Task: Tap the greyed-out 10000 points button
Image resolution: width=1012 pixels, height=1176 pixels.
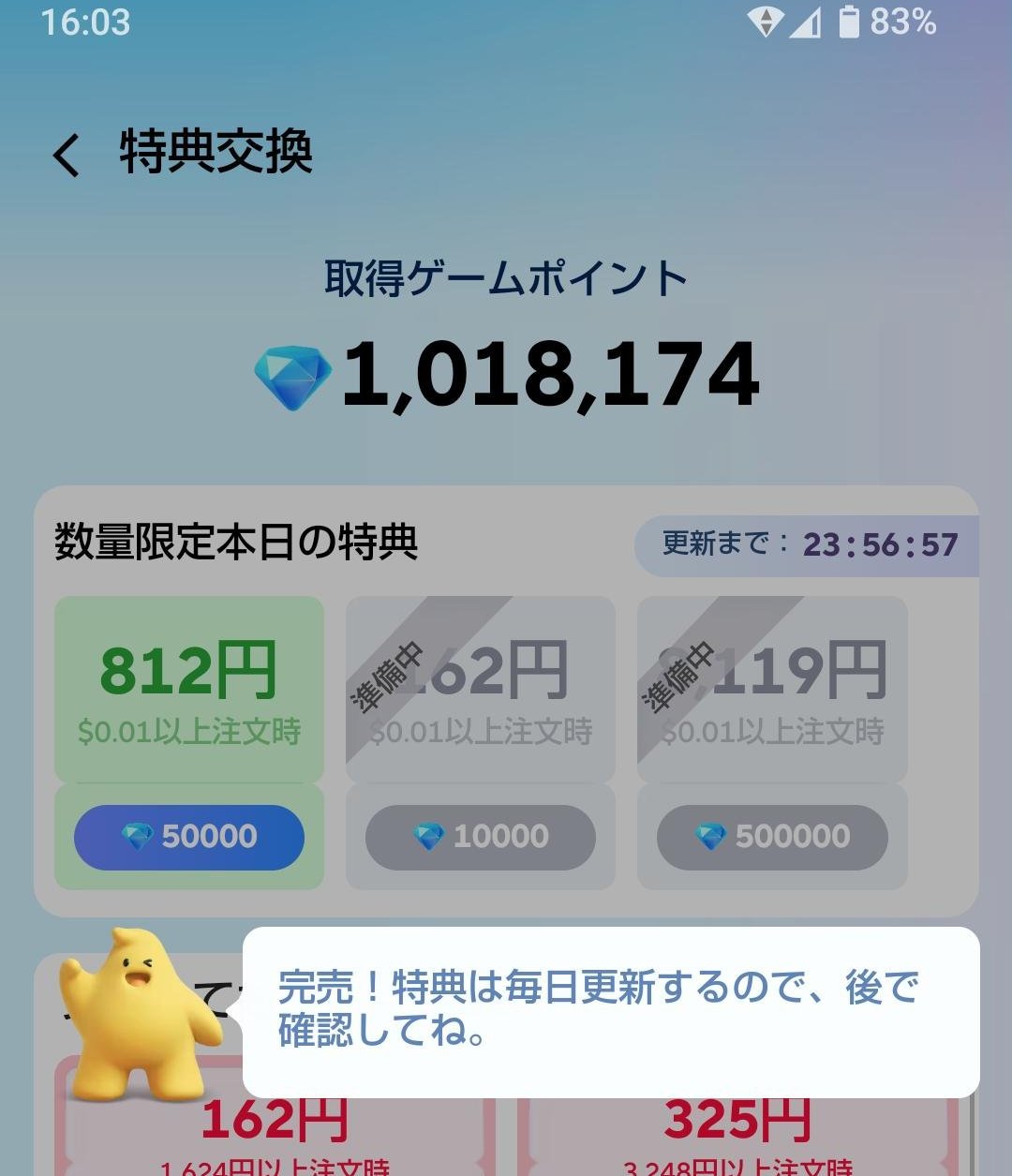Action: point(481,836)
